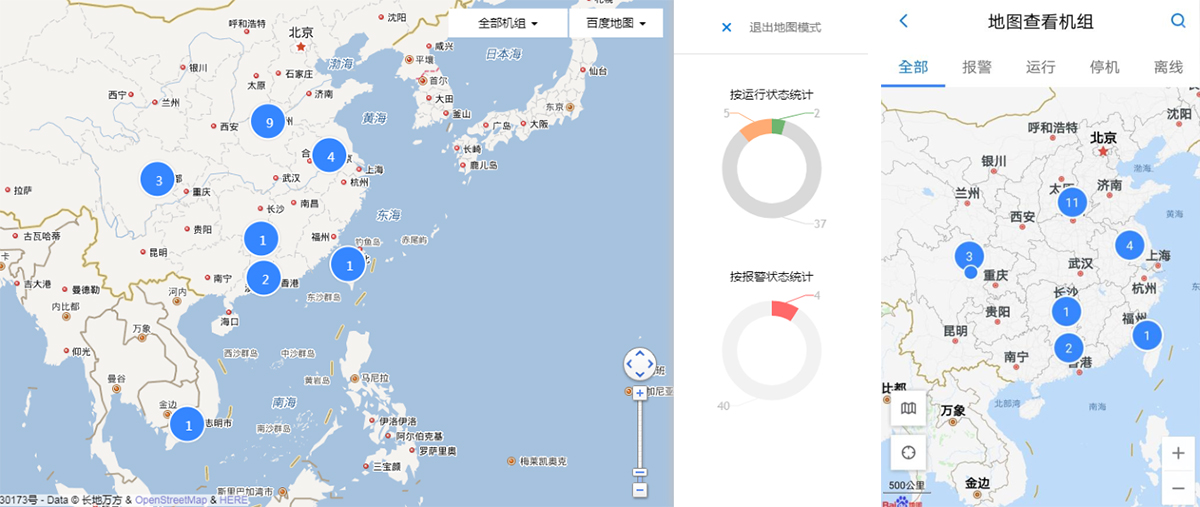The image size is (1200, 507).
Task: Zoom in with the large plus button
Action: tap(1178, 453)
